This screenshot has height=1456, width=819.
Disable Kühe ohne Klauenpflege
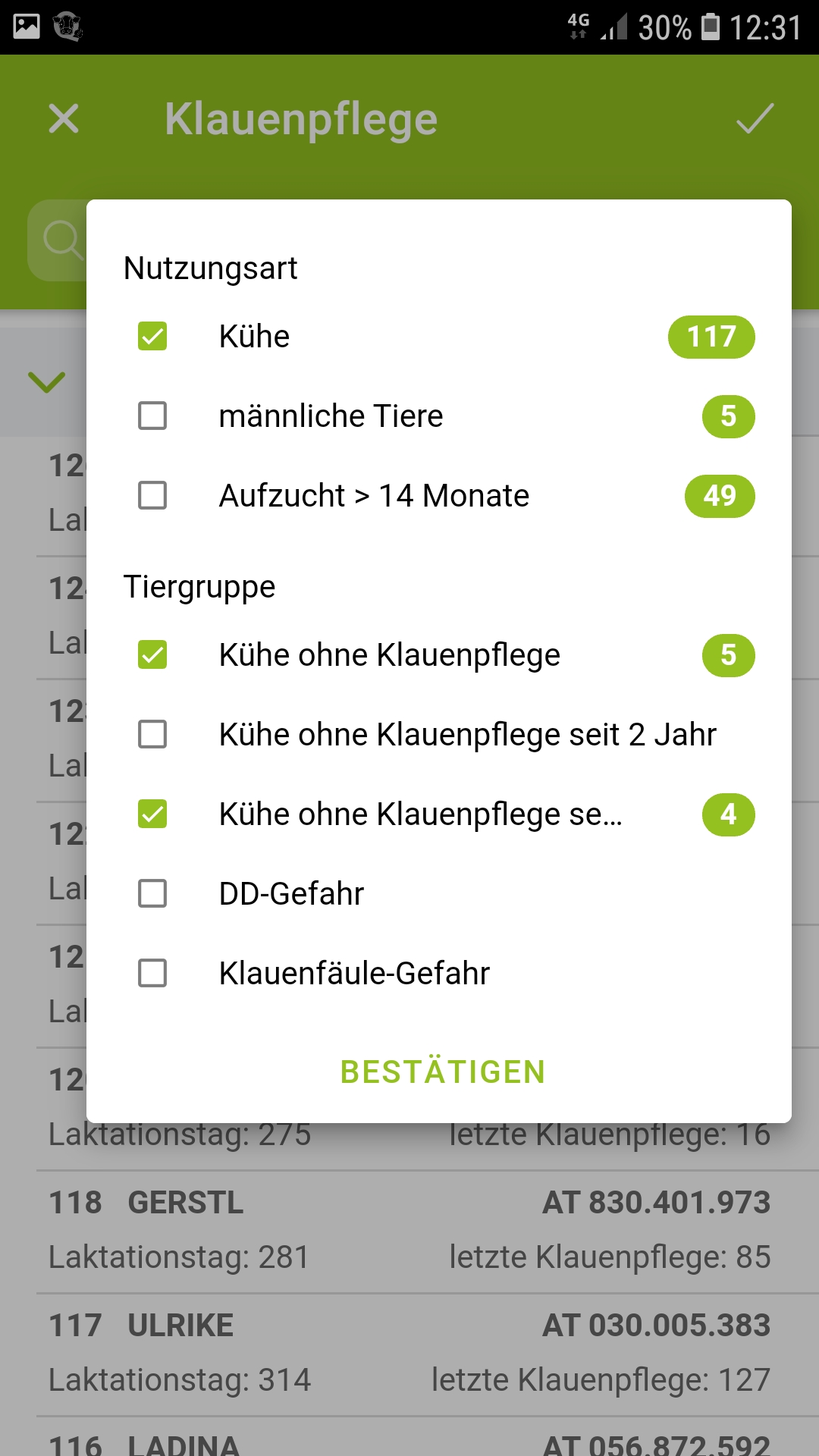click(152, 654)
